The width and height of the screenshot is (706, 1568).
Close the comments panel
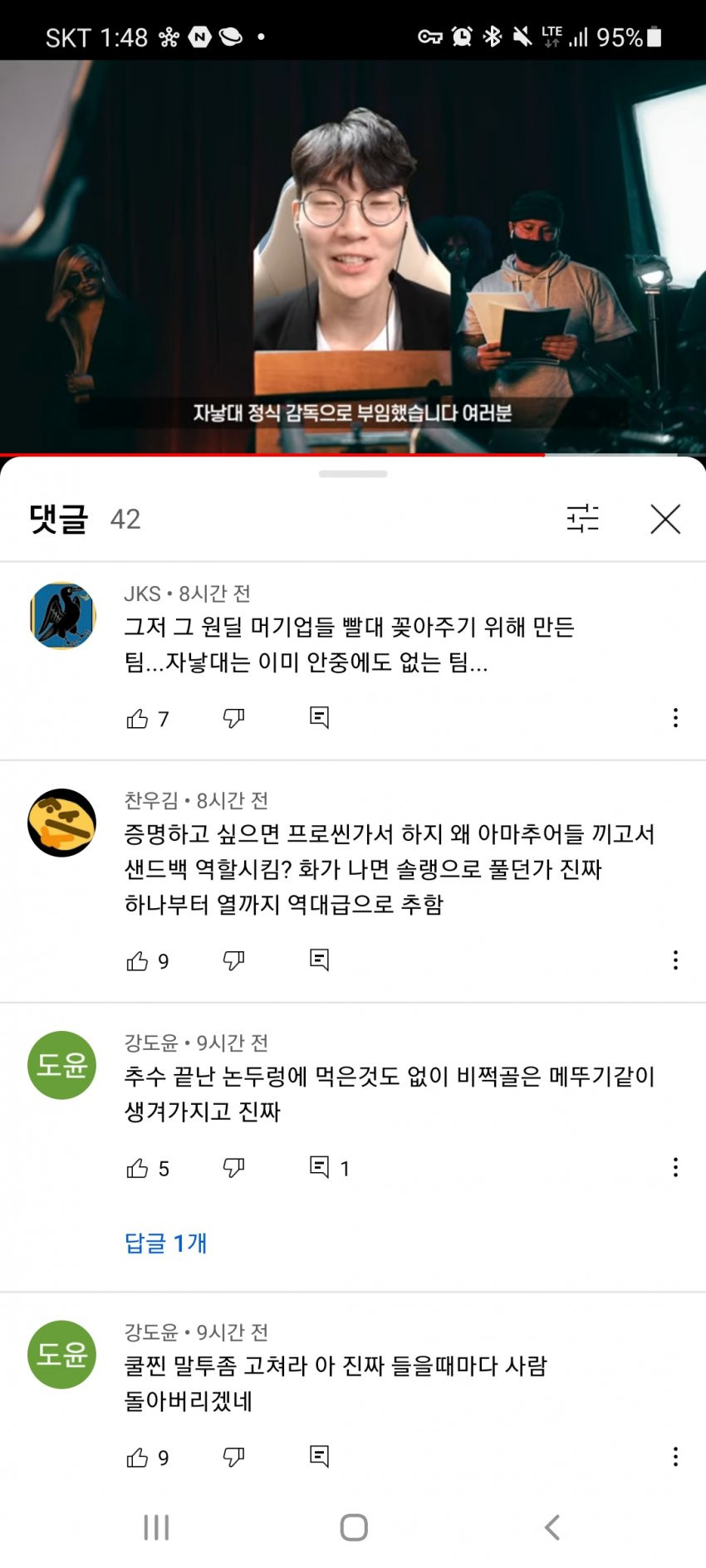pos(665,520)
